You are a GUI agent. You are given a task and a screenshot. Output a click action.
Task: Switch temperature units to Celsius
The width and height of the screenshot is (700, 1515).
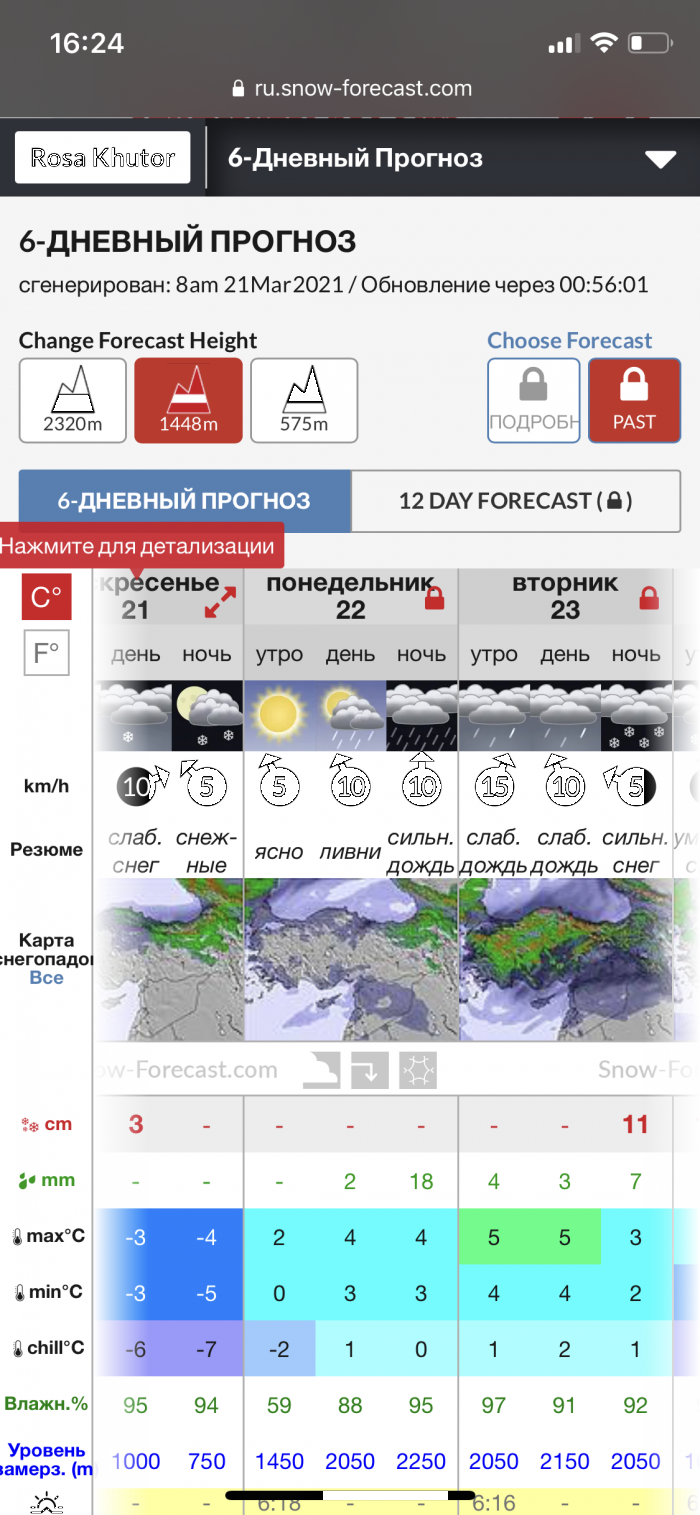click(x=46, y=598)
